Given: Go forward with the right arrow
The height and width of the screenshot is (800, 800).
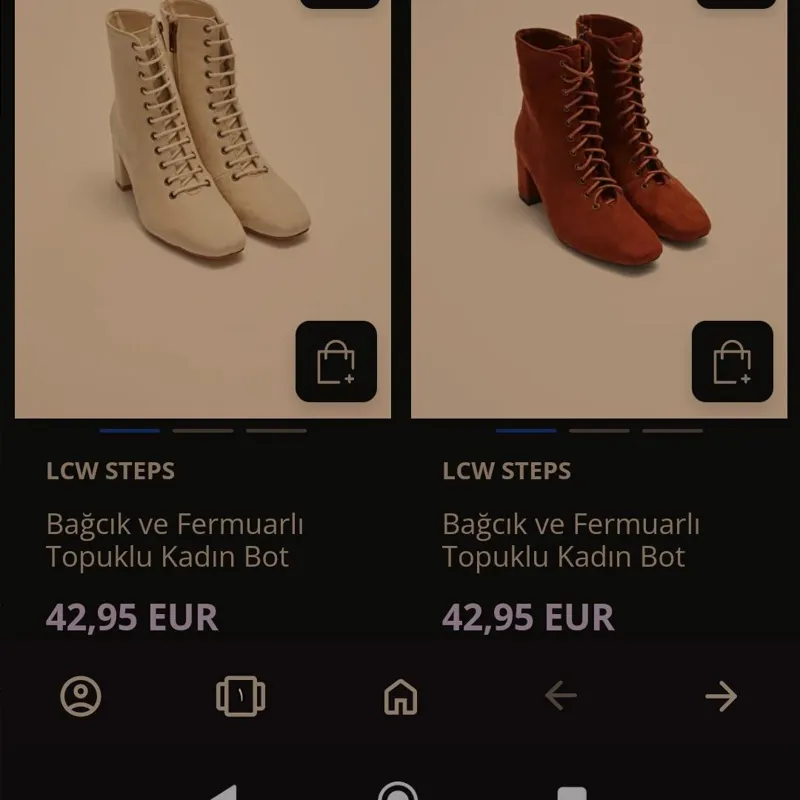Looking at the screenshot, I should click(721, 696).
